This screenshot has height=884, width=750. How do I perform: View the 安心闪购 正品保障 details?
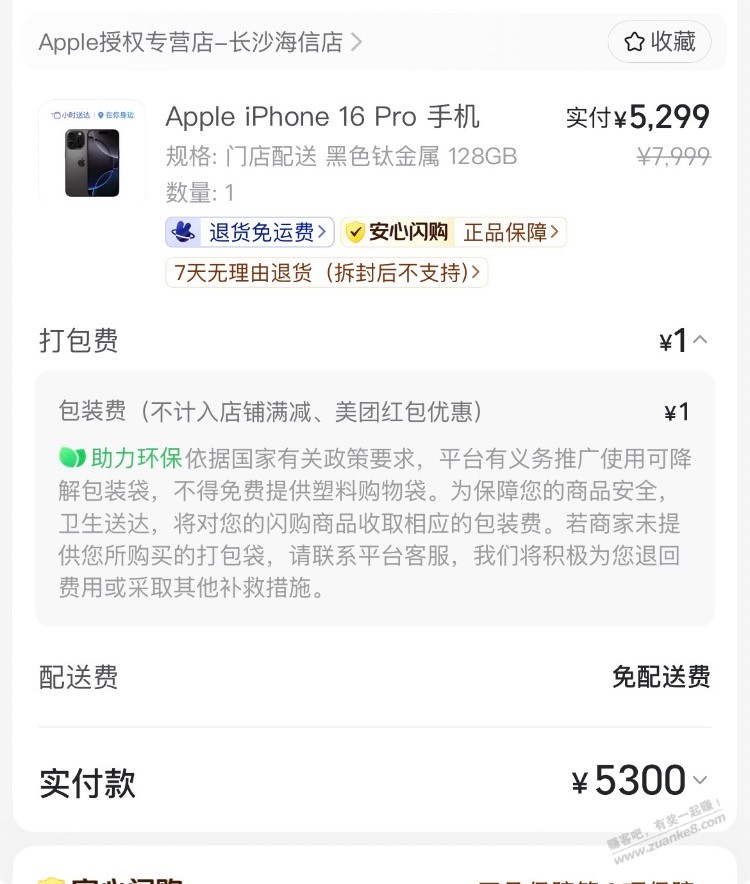pyautogui.click(x=454, y=233)
